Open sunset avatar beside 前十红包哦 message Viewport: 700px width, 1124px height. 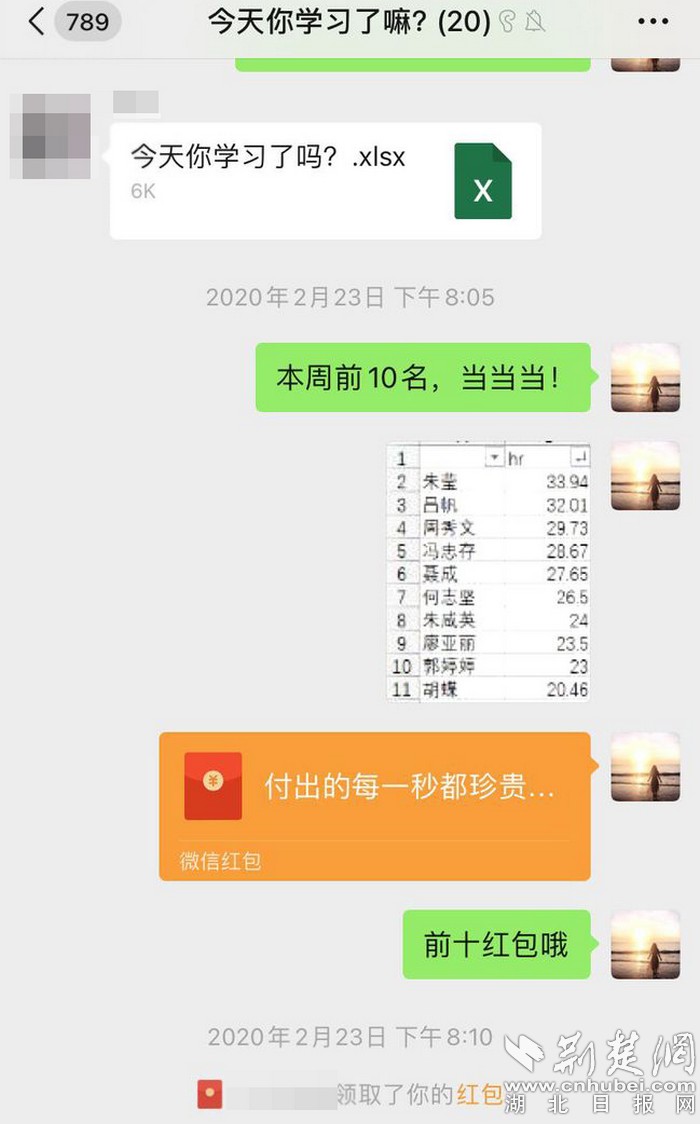pos(645,944)
